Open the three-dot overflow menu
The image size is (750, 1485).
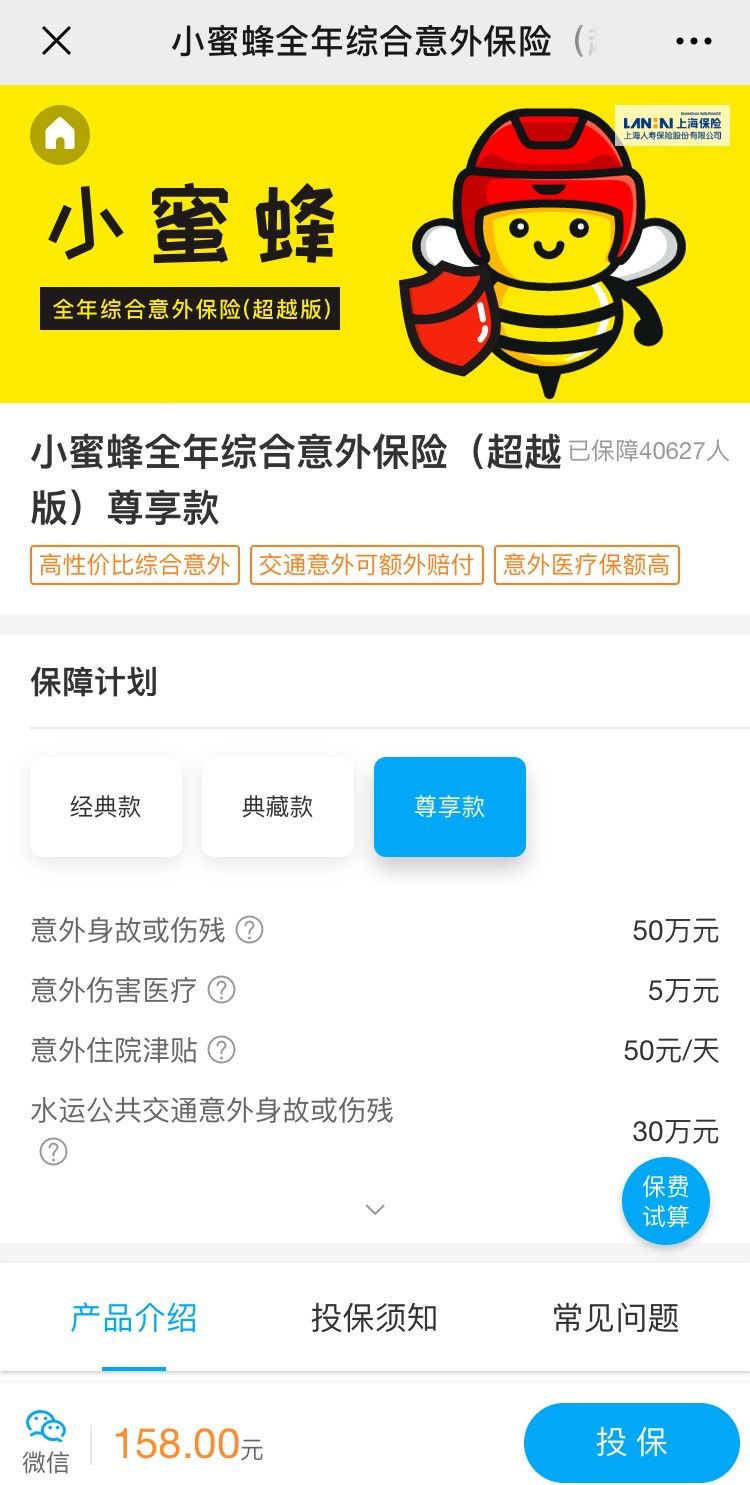click(693, 42)
